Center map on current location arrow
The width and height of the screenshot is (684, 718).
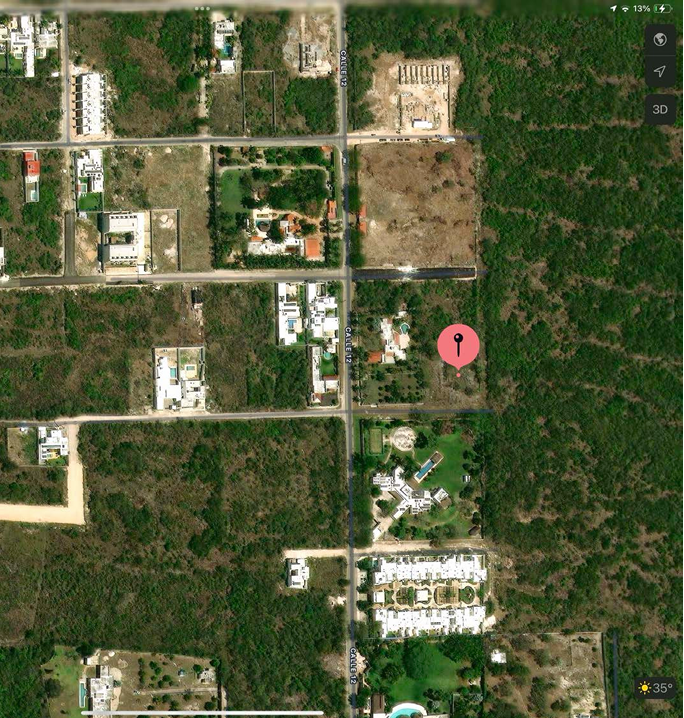(x=659, y=72)
